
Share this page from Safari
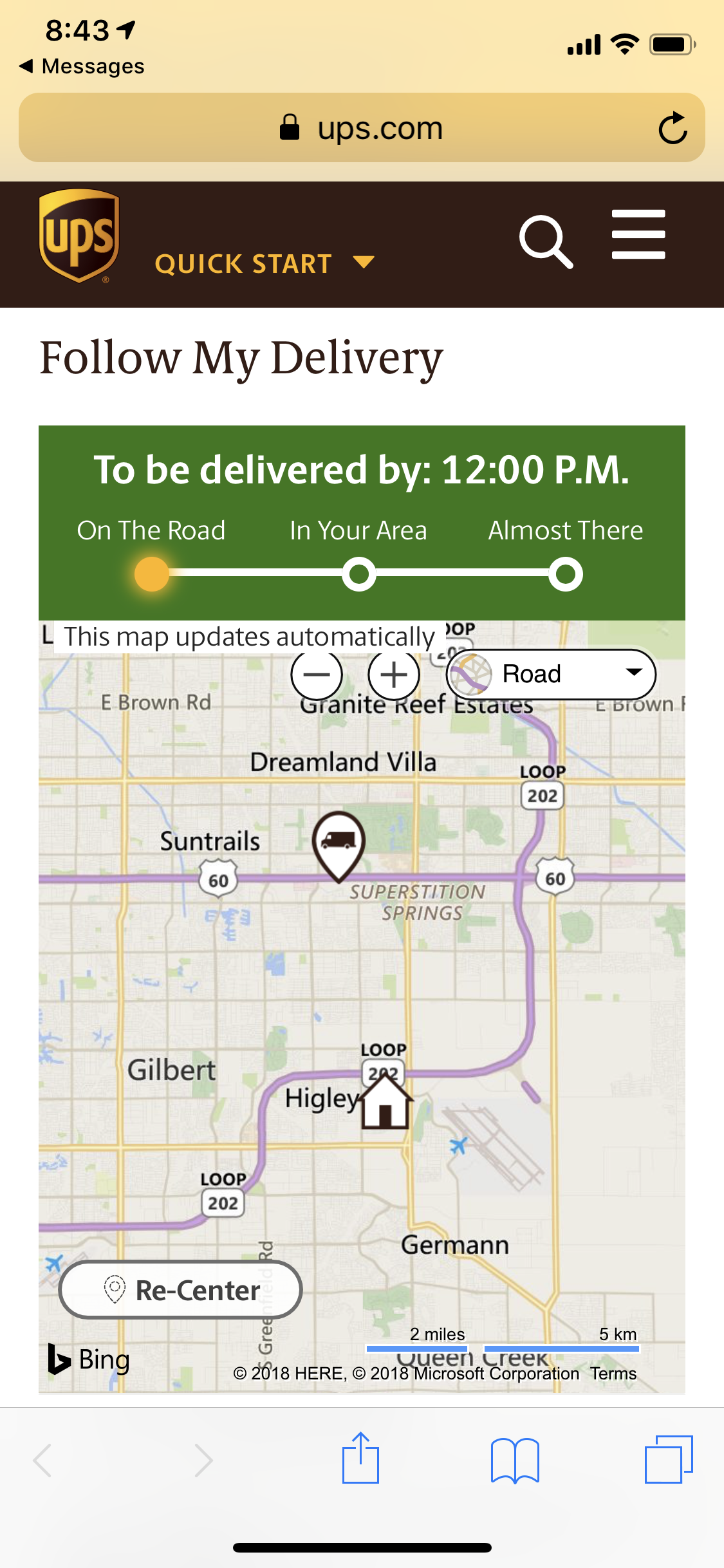pos(360,1459)
